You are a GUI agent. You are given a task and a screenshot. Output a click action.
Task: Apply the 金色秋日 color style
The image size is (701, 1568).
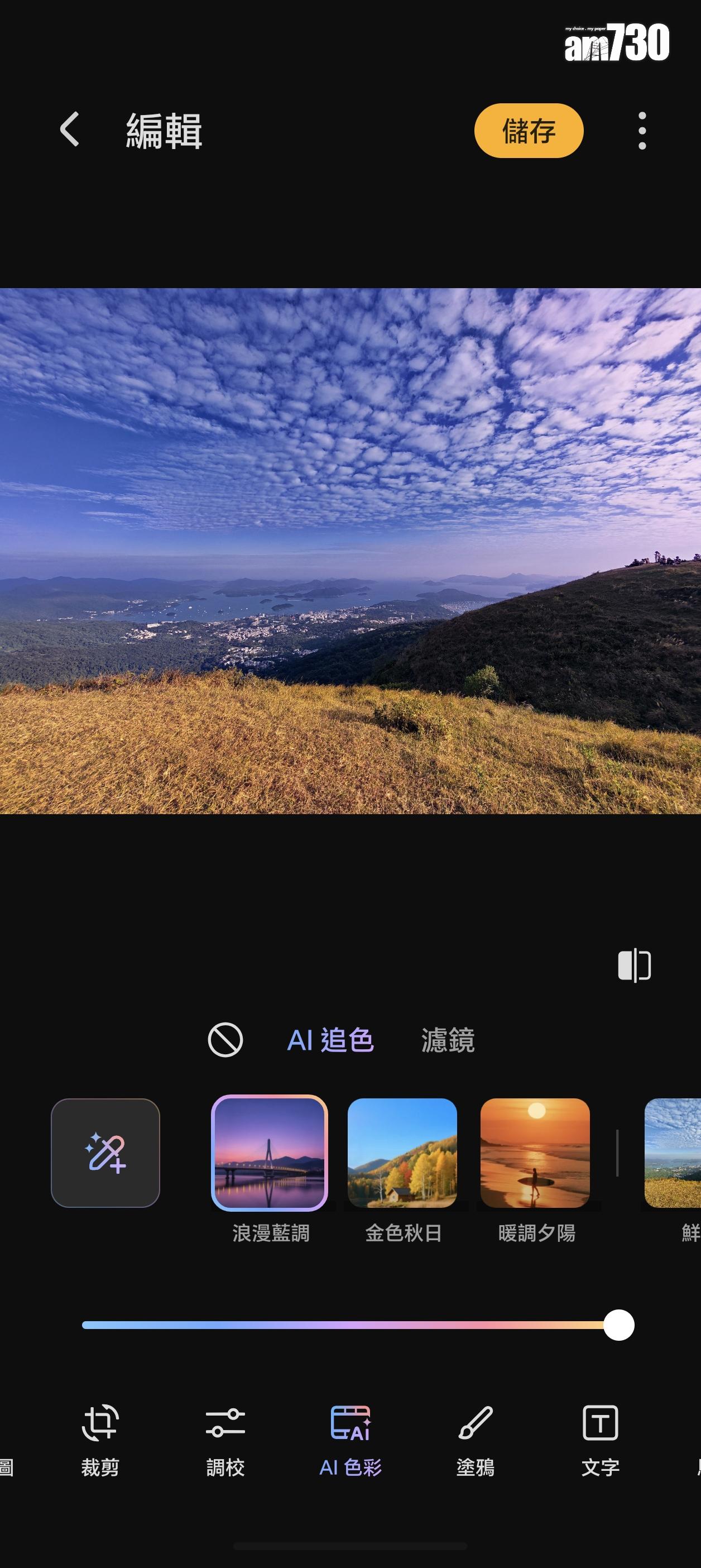[x=402, y=1153]
